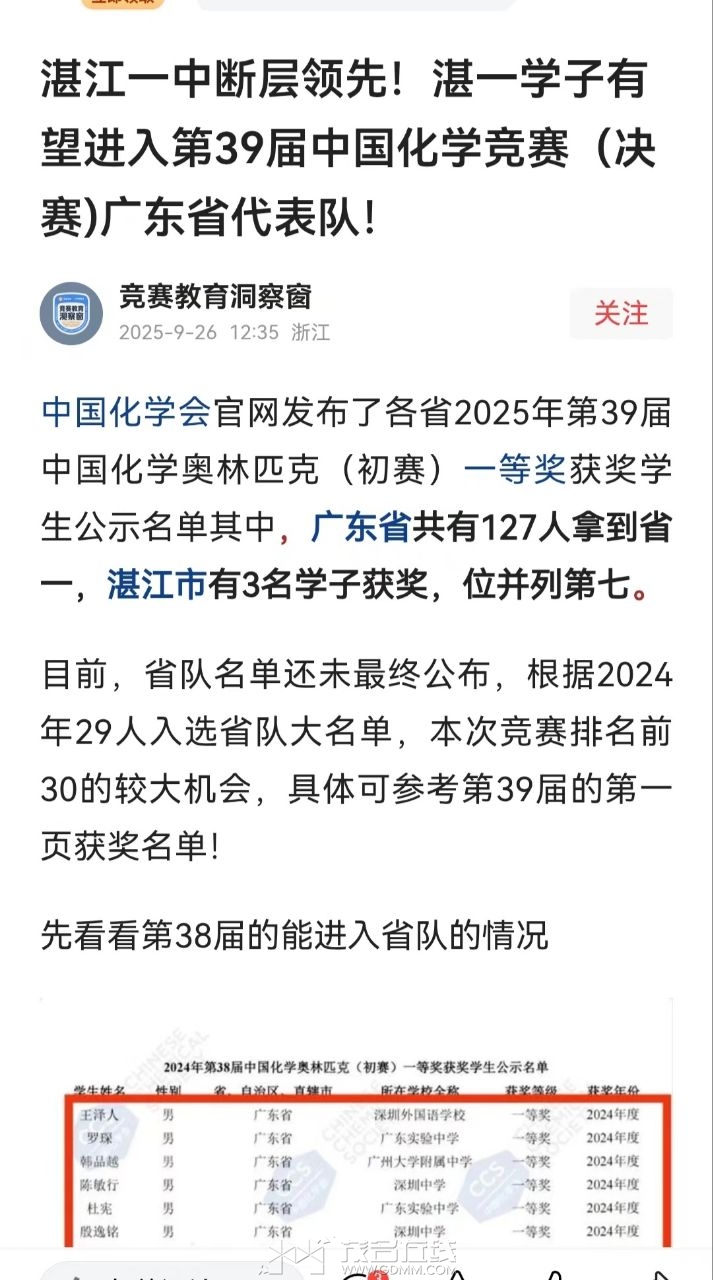Open the 中国化学会 link

tap(125, 411)
